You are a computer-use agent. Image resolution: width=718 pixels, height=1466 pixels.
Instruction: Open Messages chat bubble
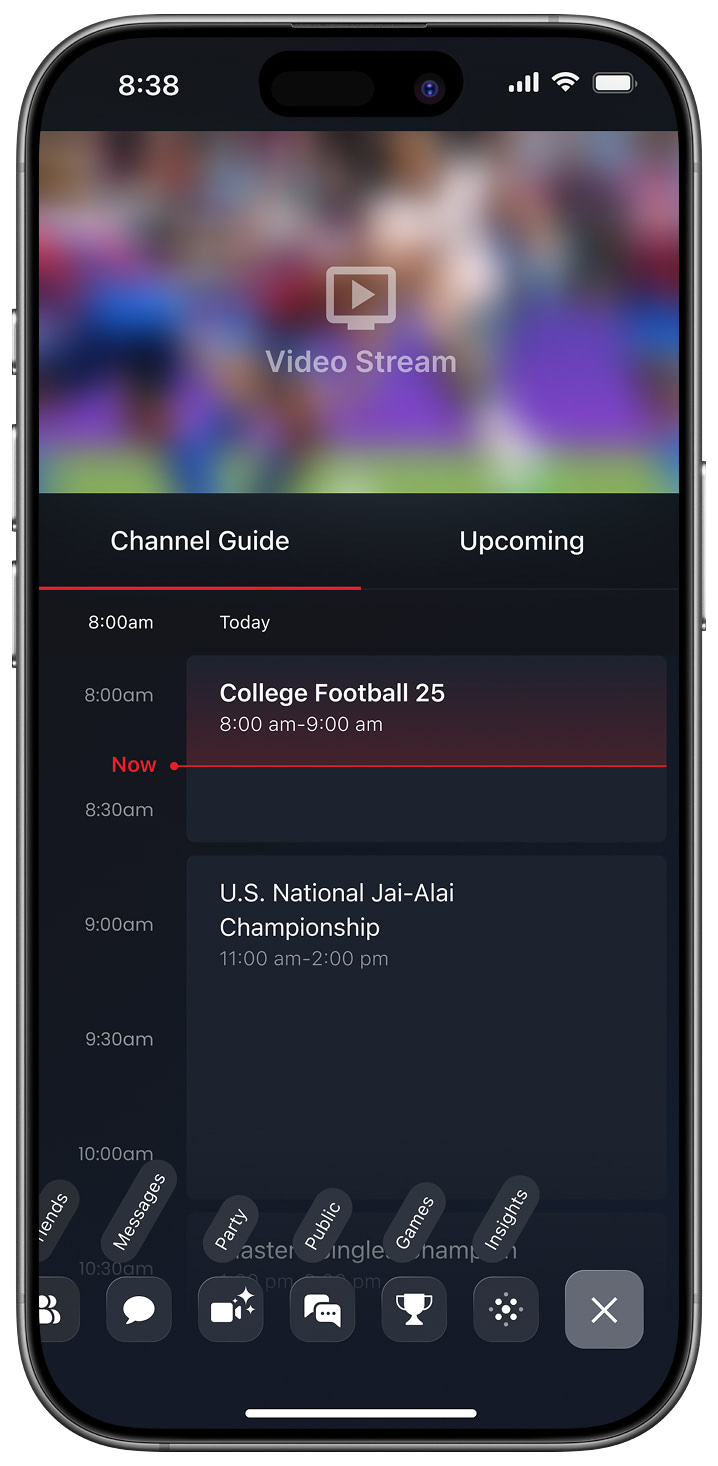139,1310
